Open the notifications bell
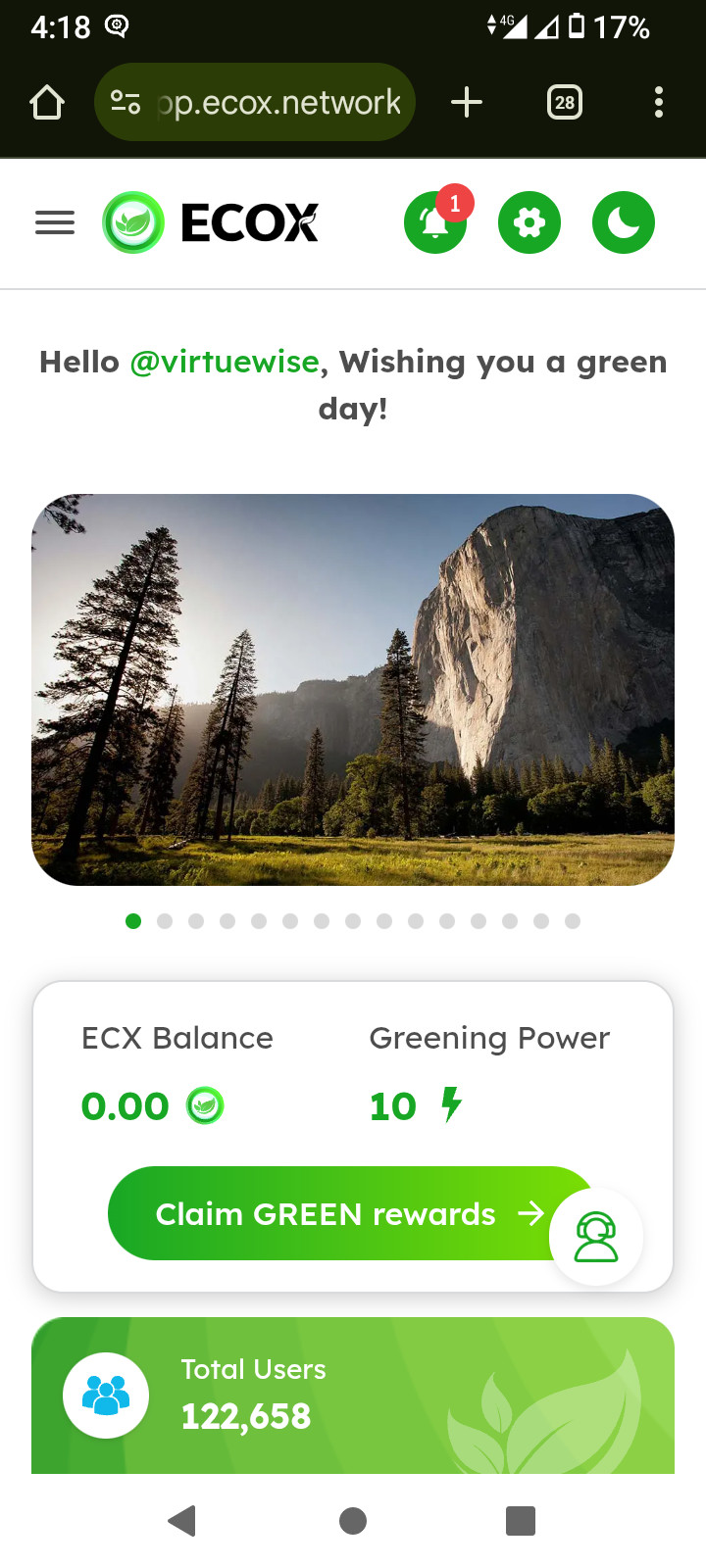Image resolution: width=706 pixels, height=1568 pixels. coord(434,223)
